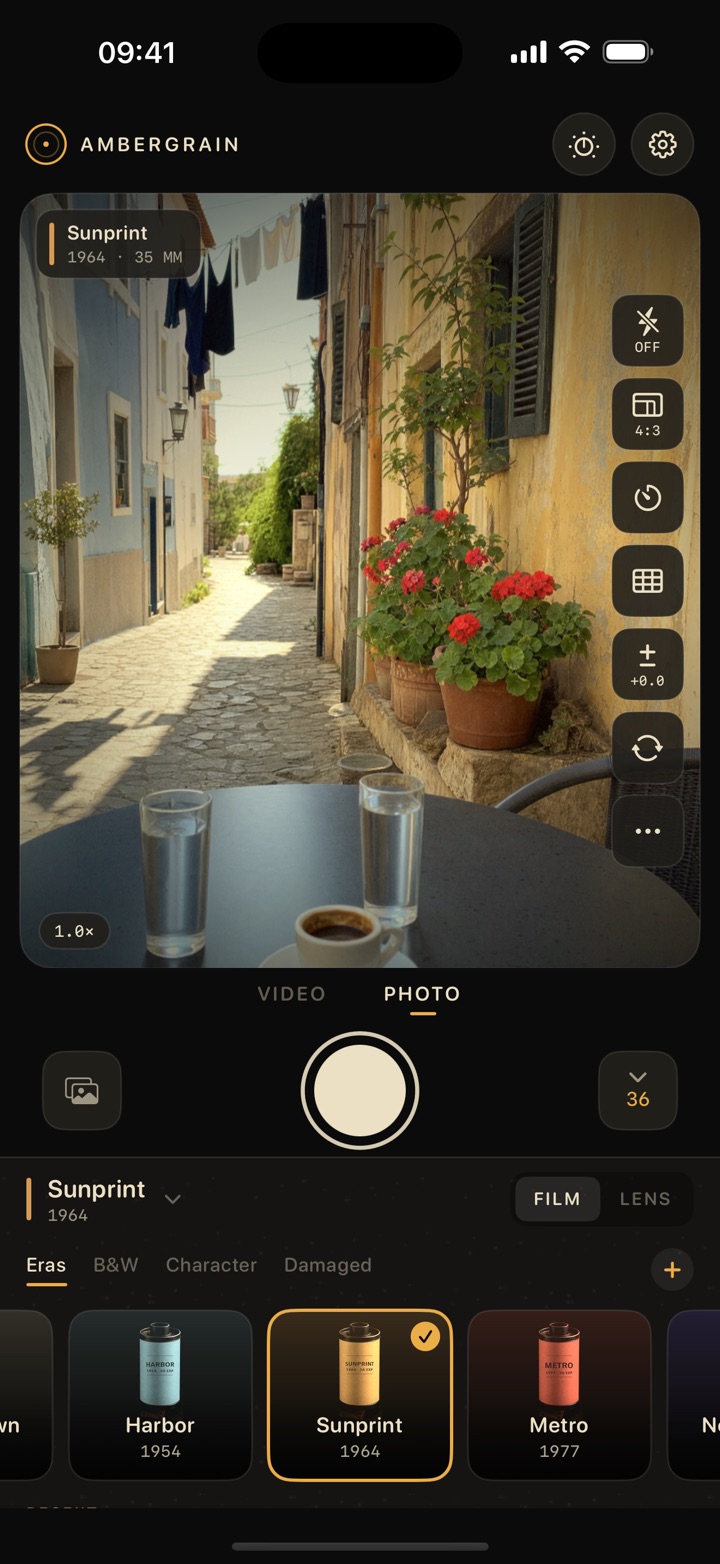The image size is (720, 1564).
Task: Tap the 1.0× zoom chip
Action: coord(74,931)
